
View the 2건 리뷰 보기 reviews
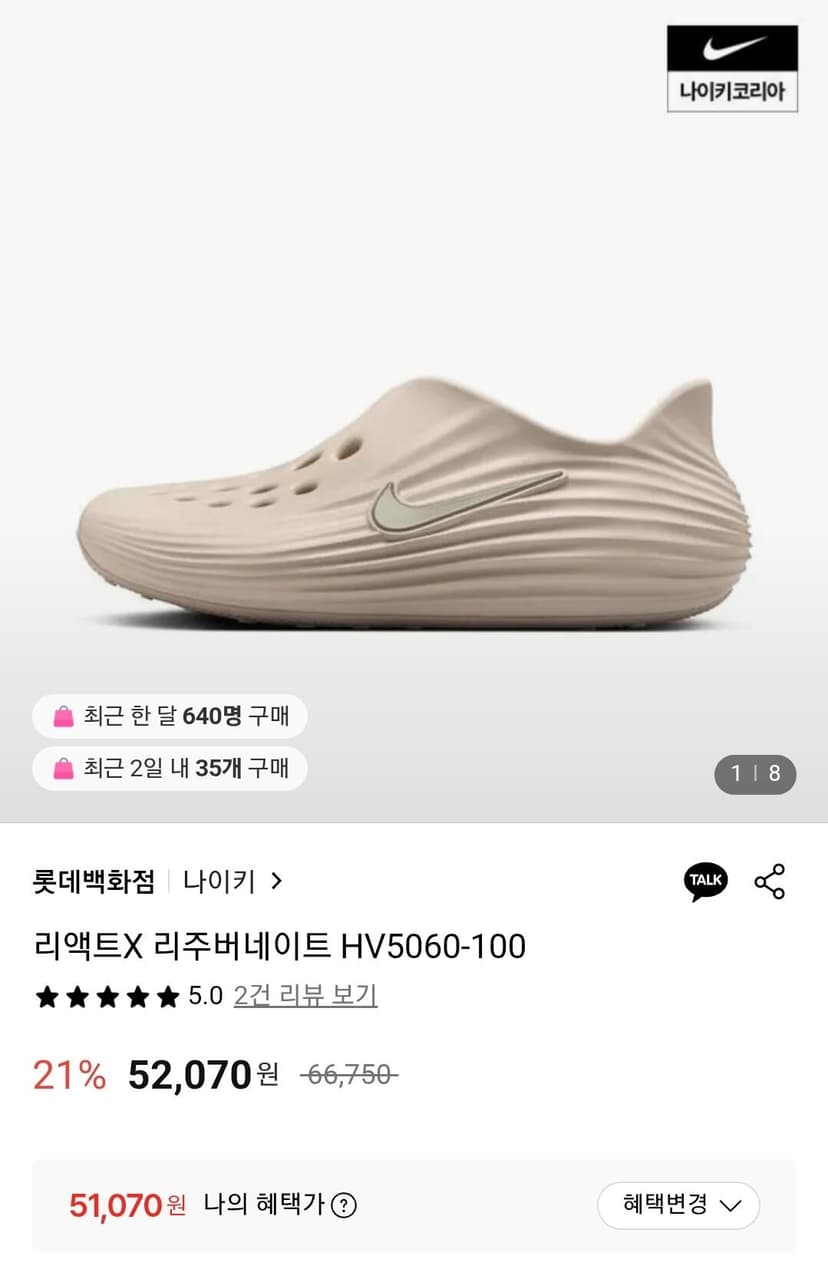[x=305, y=996]
